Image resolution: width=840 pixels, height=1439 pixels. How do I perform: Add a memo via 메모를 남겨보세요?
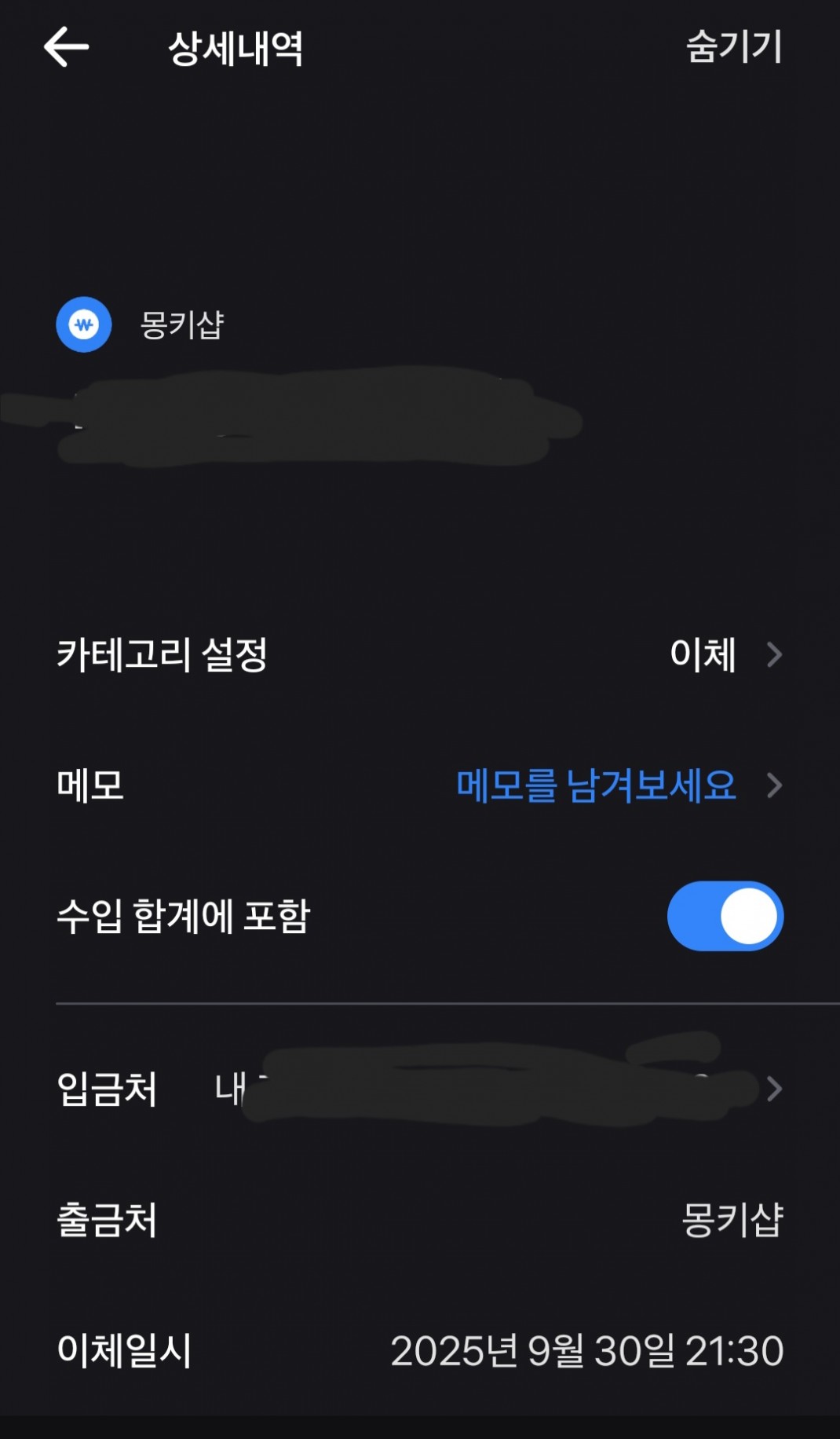597,785
